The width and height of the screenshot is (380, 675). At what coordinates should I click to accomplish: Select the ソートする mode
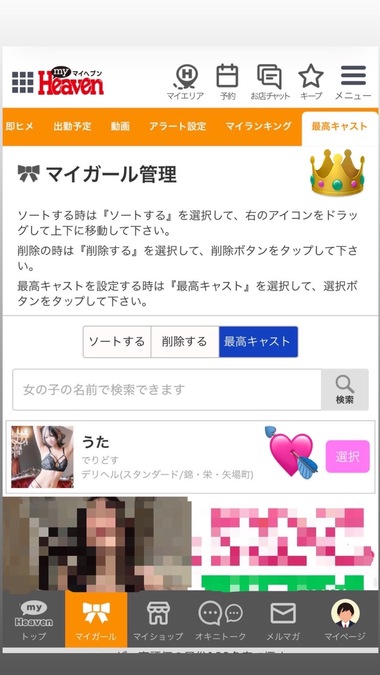117,342
